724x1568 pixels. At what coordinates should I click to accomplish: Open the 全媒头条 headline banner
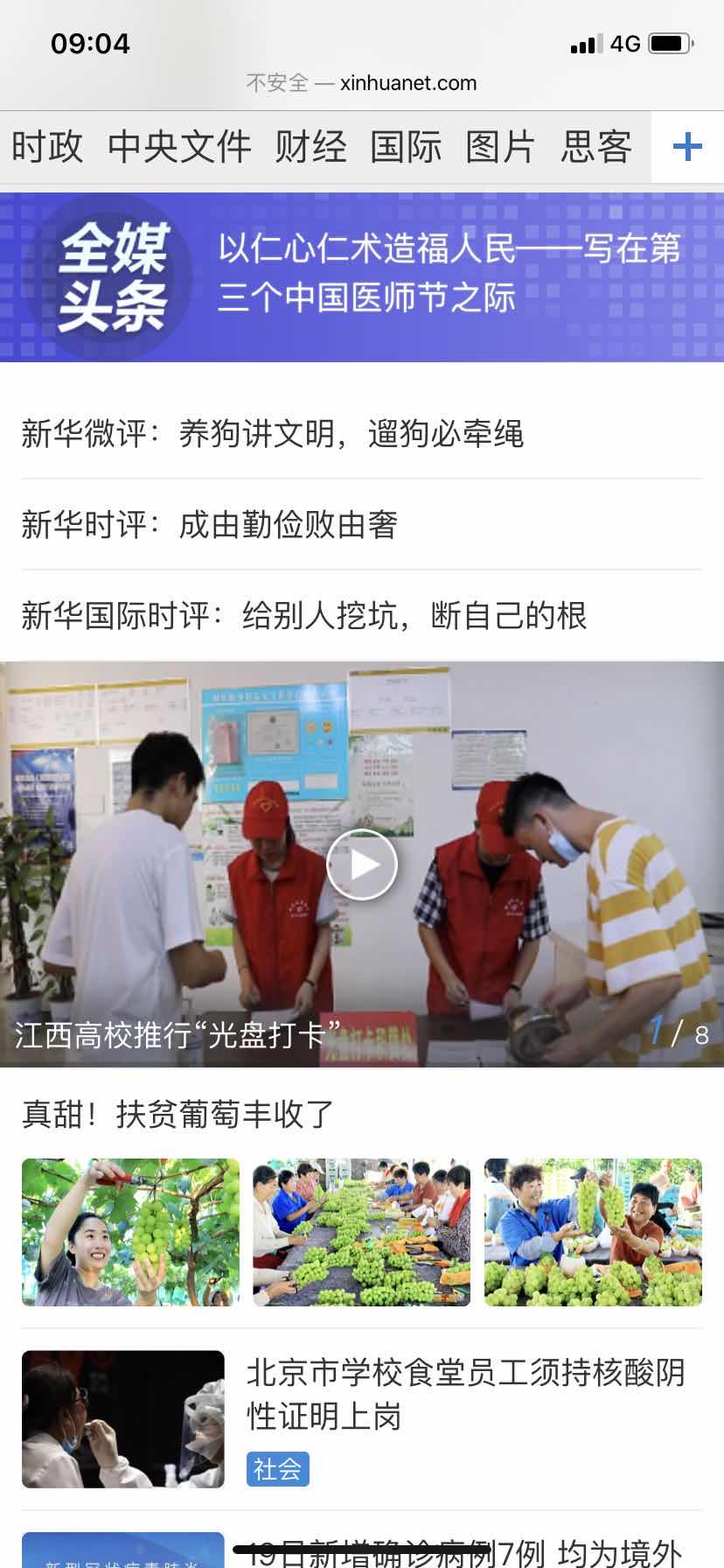[362, 276]
